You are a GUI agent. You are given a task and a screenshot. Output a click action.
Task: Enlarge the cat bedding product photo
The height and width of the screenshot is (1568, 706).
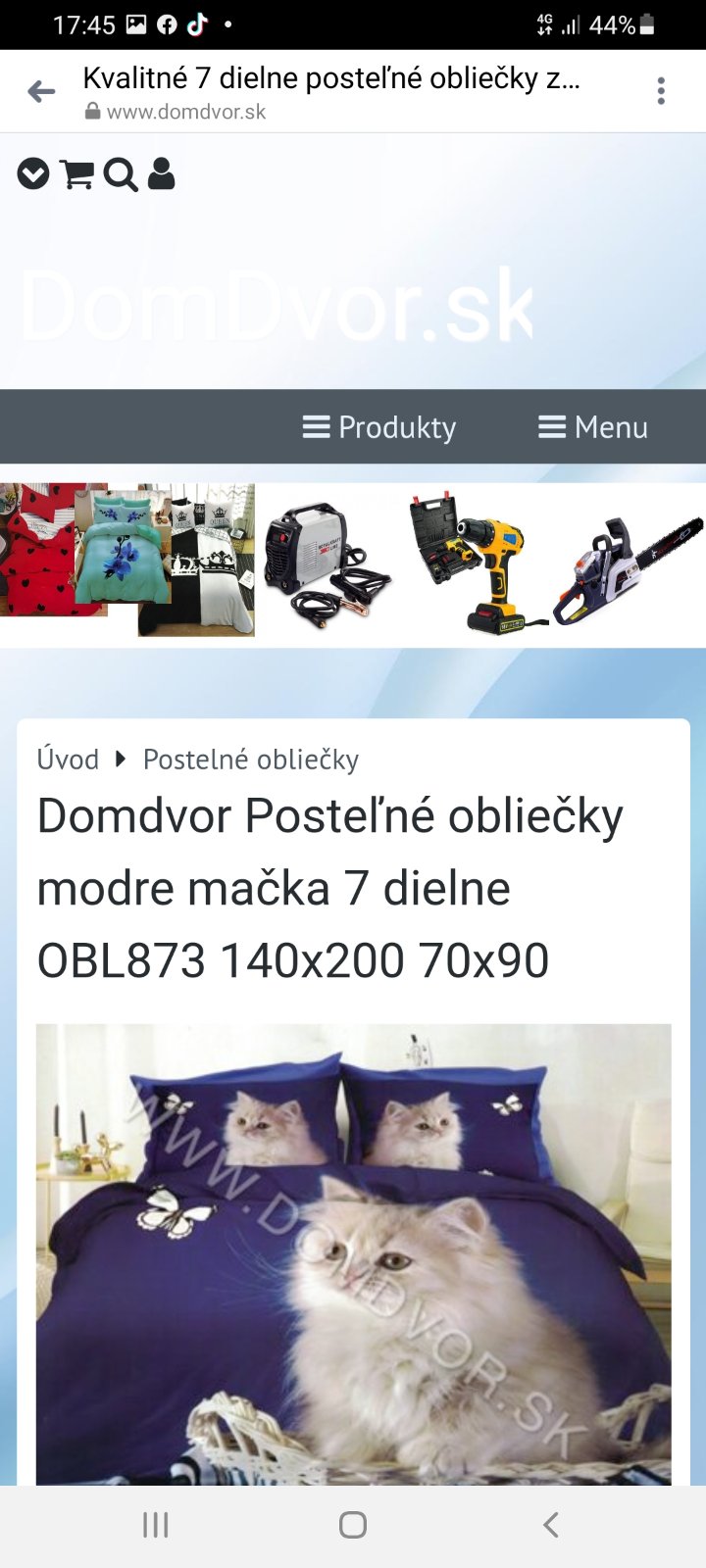[353, 1254]
